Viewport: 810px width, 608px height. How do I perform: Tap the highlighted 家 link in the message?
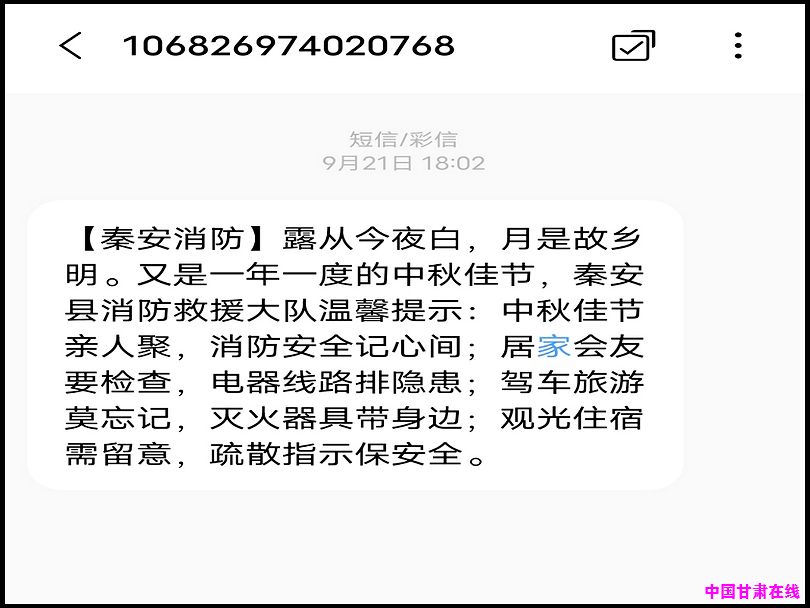pos(553,346)
